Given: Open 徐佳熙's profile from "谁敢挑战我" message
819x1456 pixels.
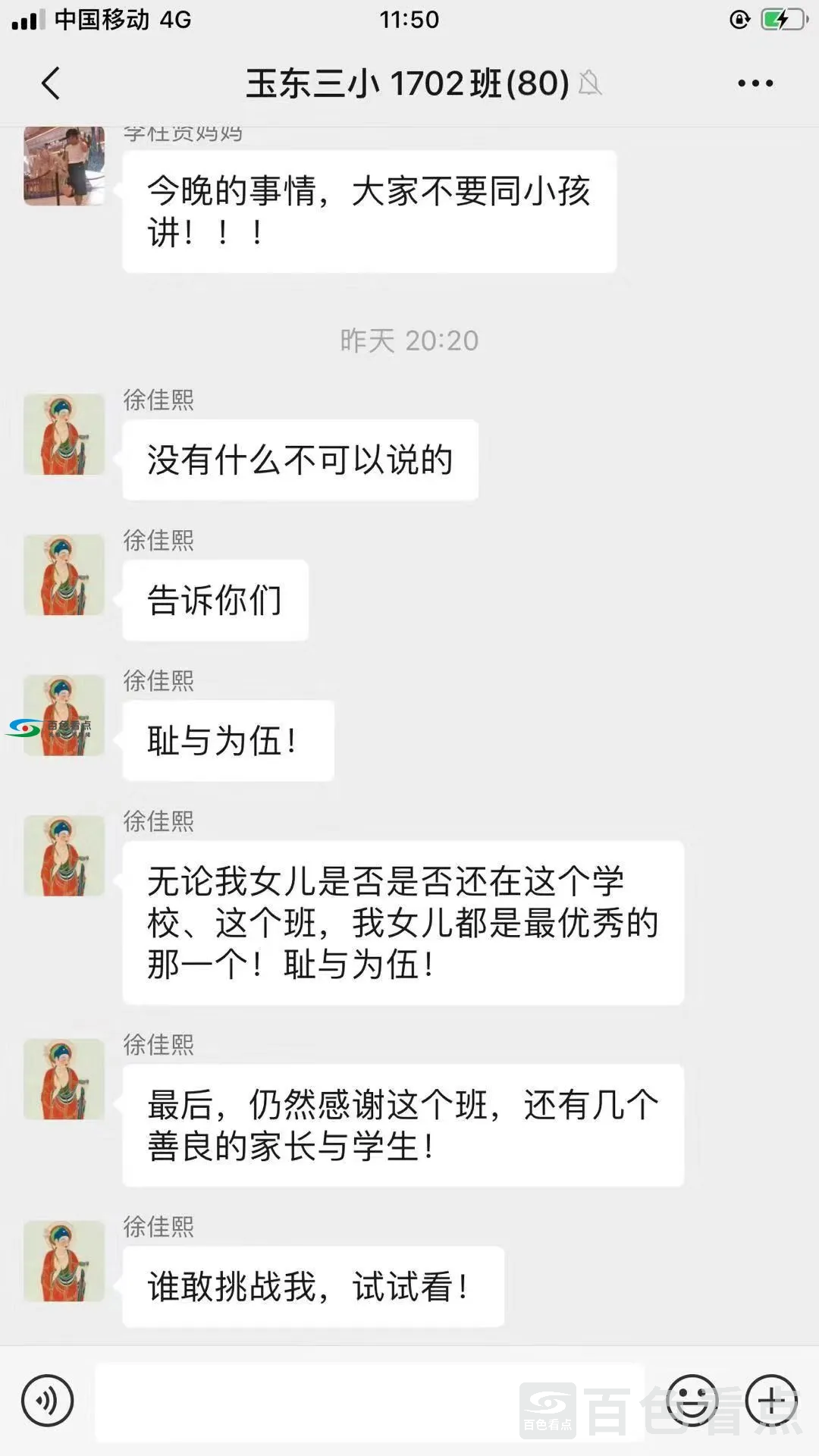Looking at the screenshot, I should click(64, 1261).
